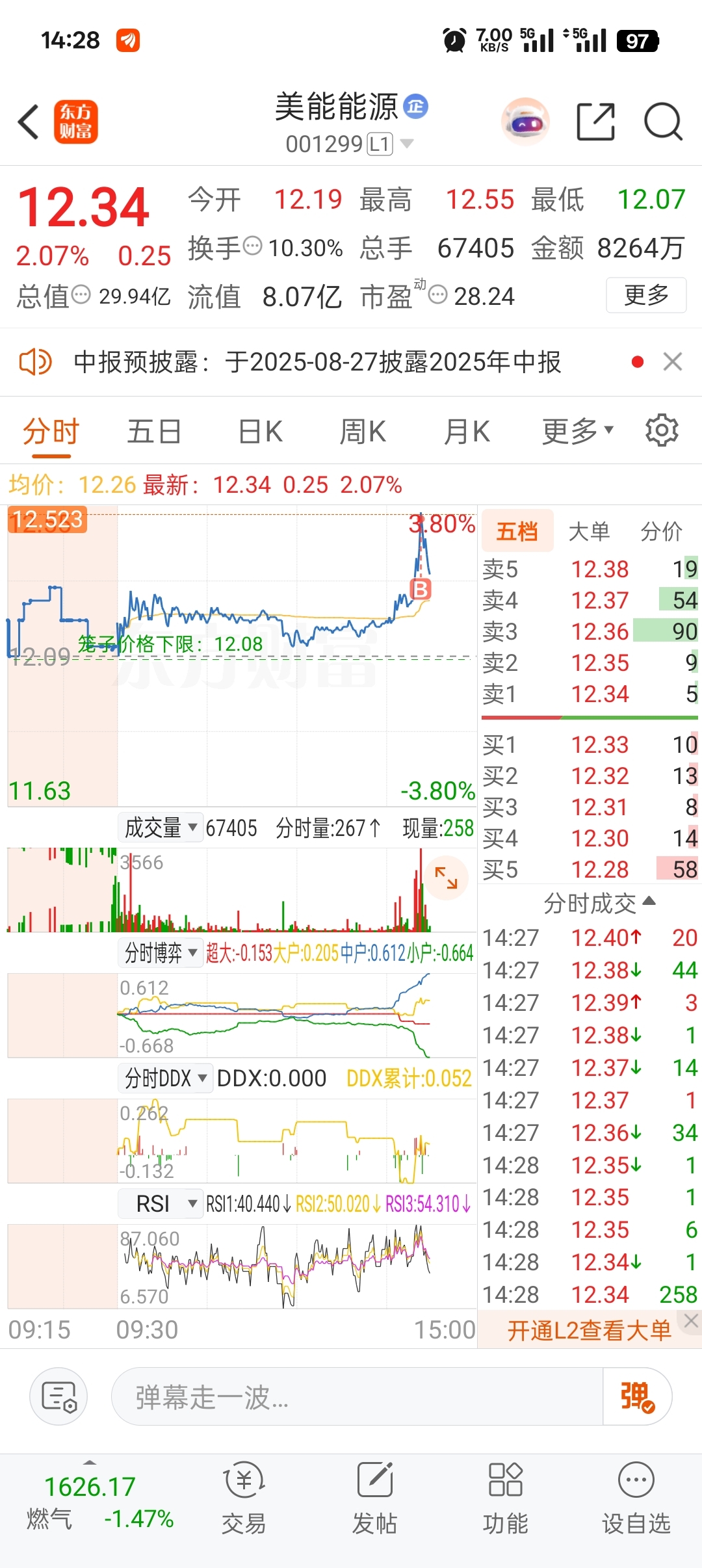
Task: Open chart settings gear icon
Action: coord(662,430)
